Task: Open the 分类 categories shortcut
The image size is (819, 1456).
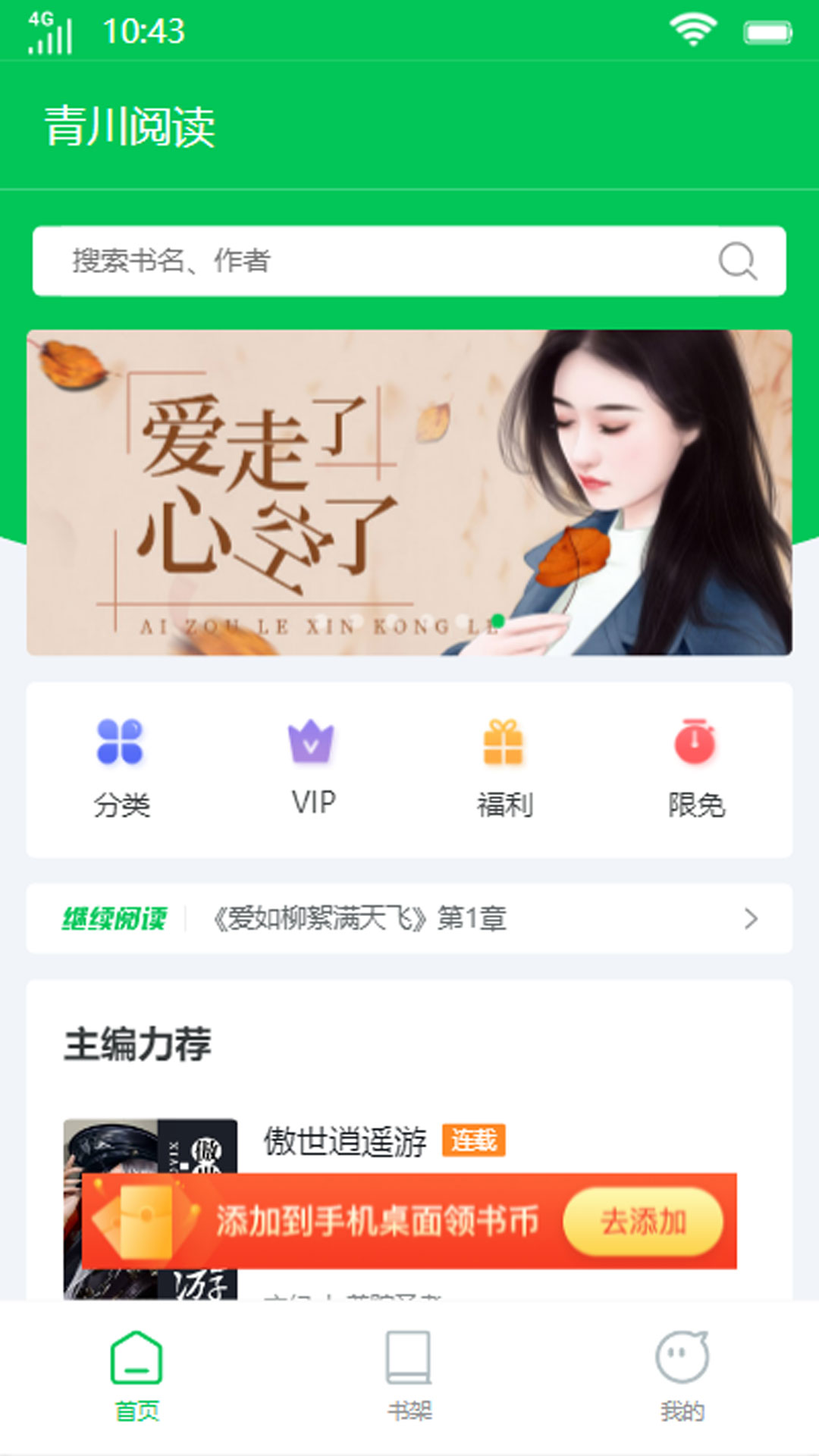Action: tap(121, 767)
